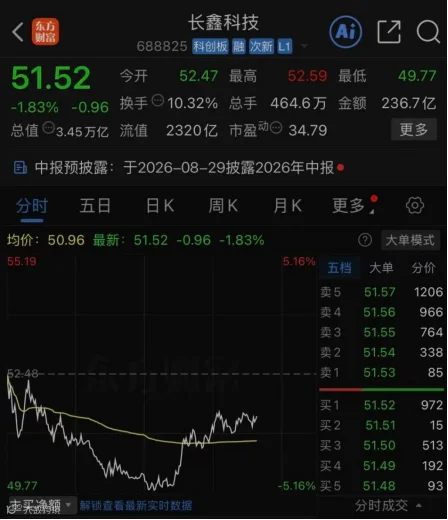The image size is (448, 520).
Task: Select the 分时 chart tab
Action: click(32, 206)
